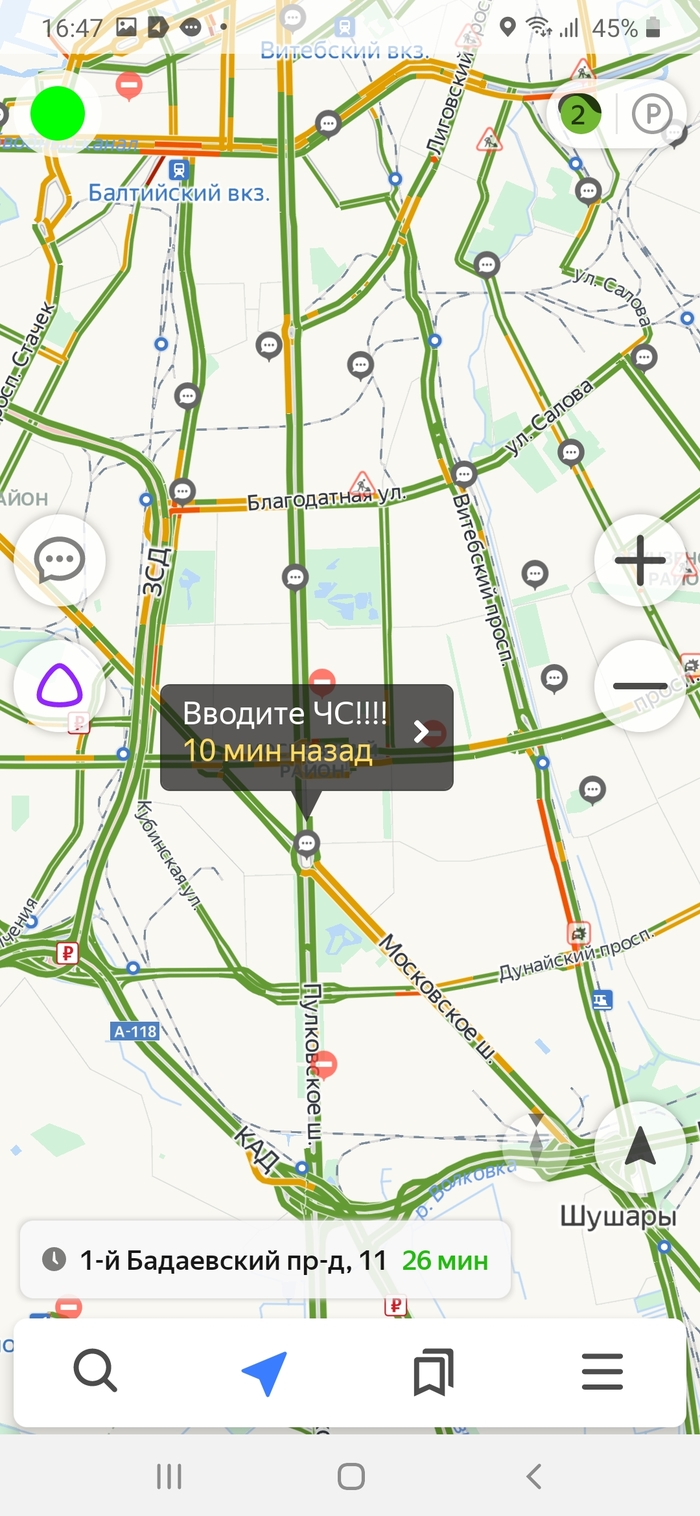Show parking layer on map

652,115
